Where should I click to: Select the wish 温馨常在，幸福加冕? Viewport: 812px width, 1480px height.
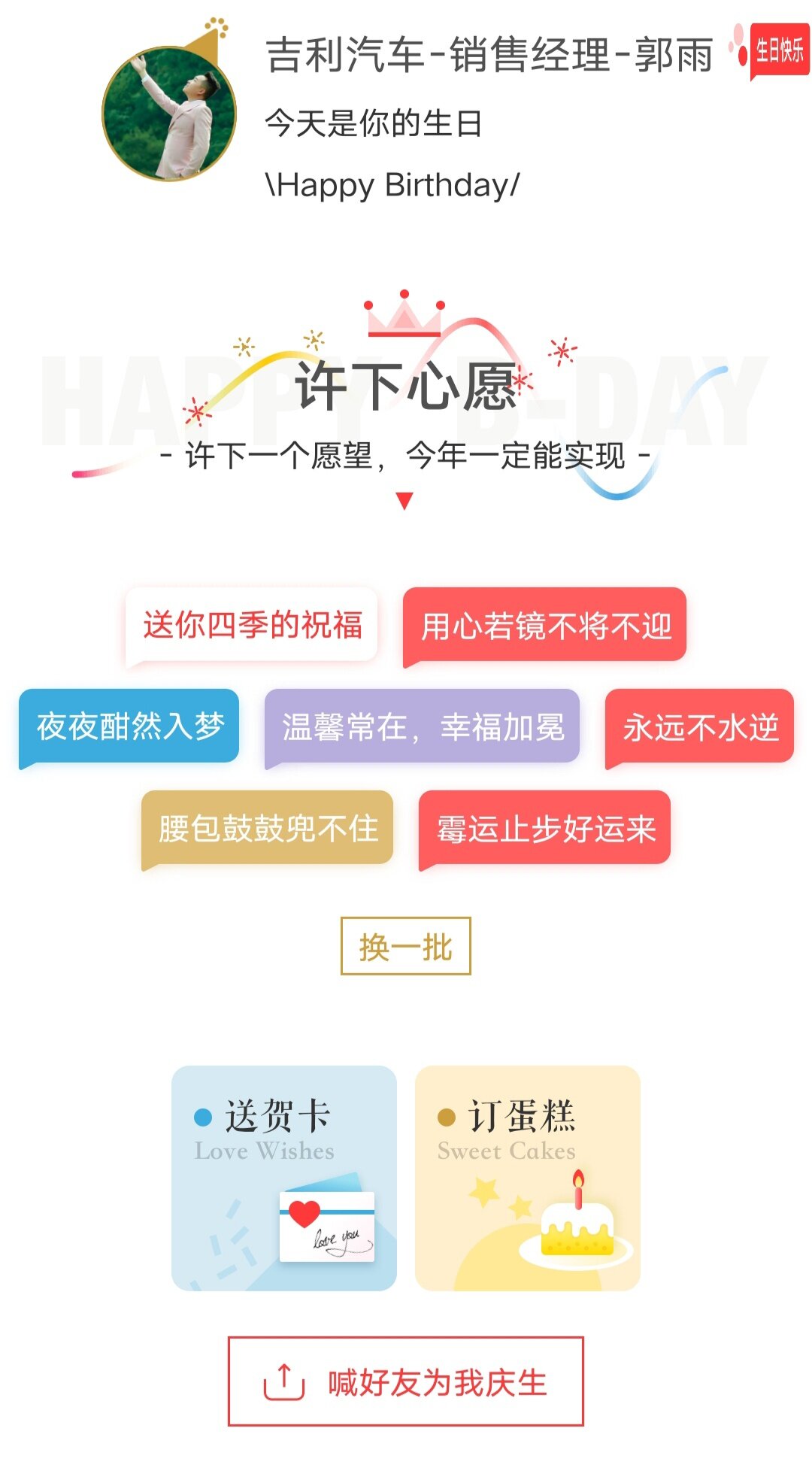(422, 727)
